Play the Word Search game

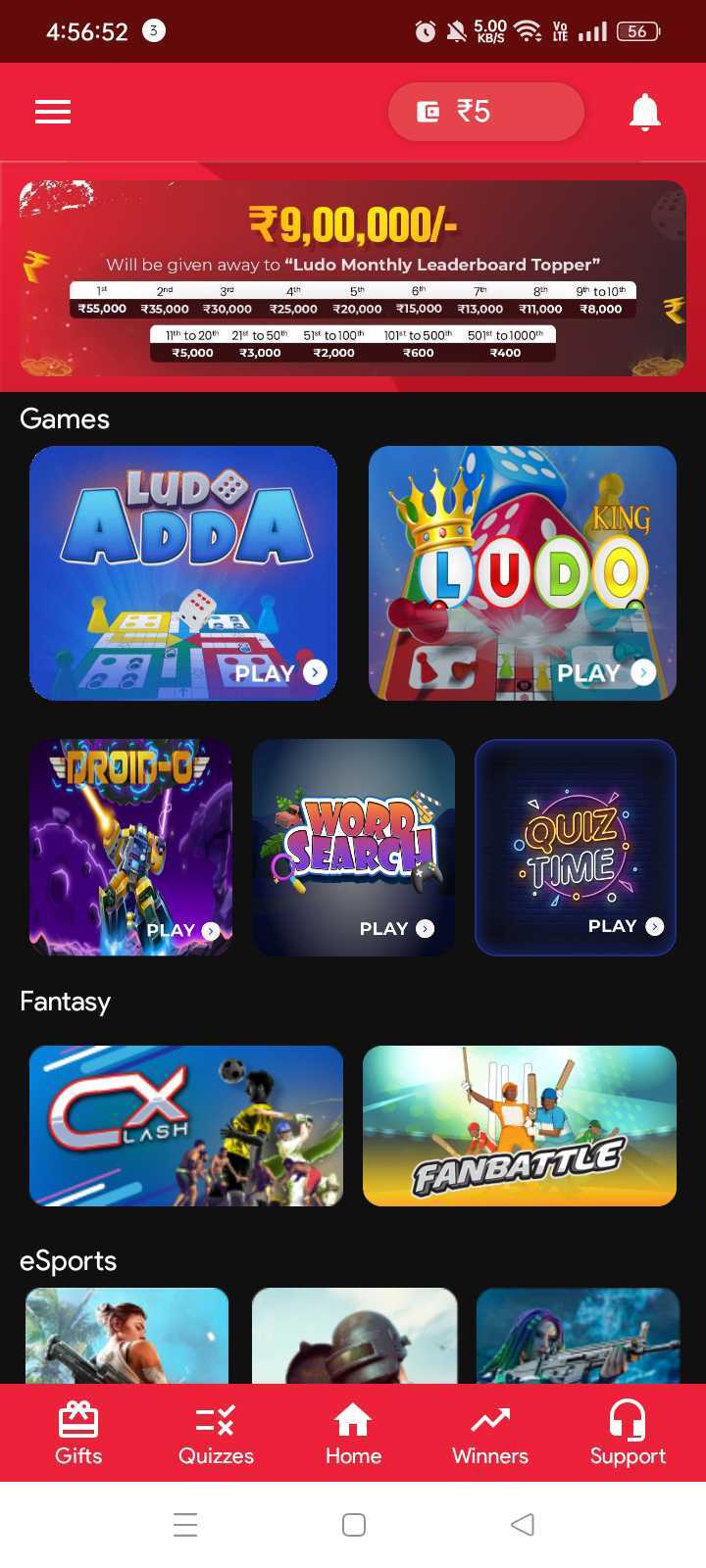coord(353,847)
